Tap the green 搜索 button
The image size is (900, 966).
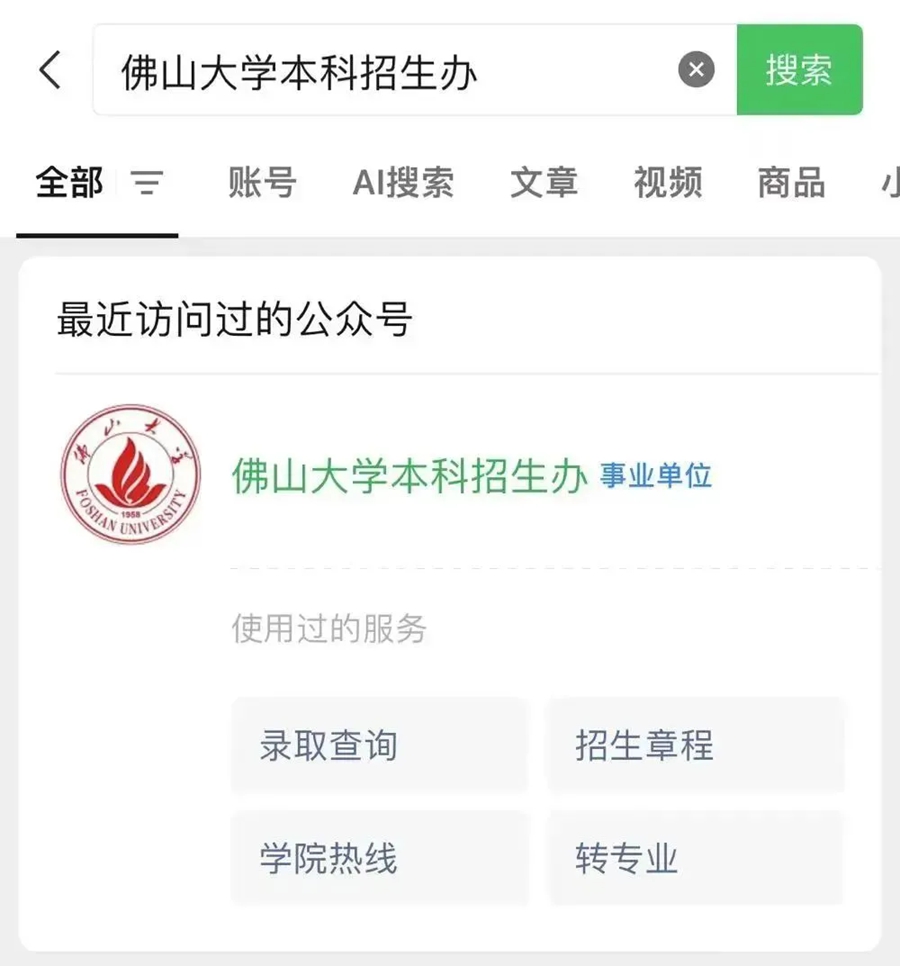799,70
